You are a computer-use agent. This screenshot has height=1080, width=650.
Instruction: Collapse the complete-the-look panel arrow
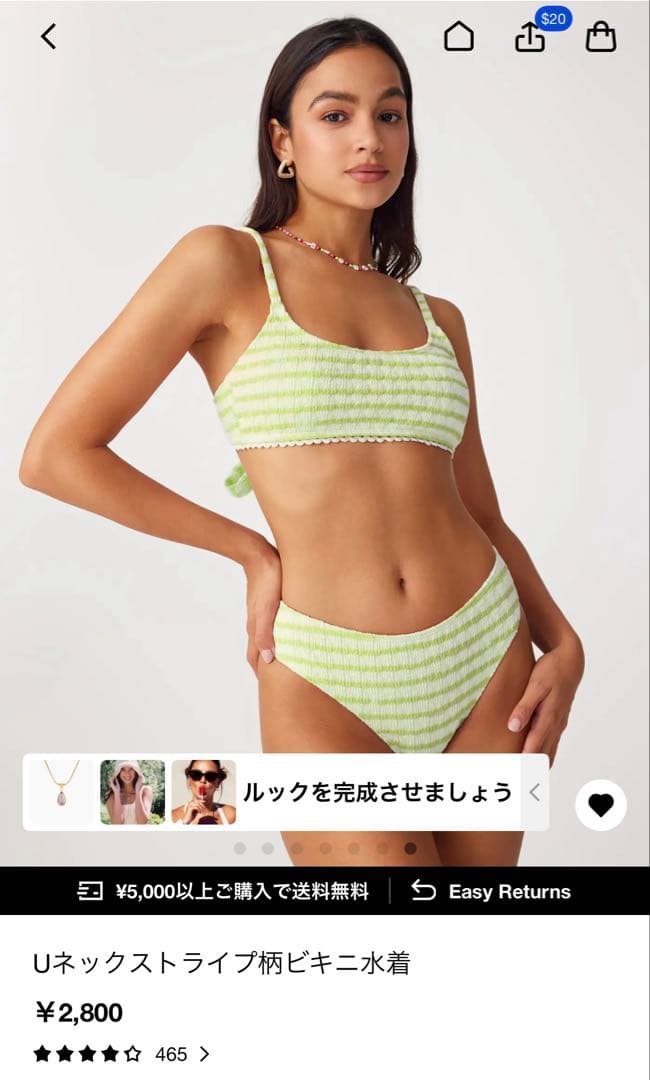click(x=534, y=793)
